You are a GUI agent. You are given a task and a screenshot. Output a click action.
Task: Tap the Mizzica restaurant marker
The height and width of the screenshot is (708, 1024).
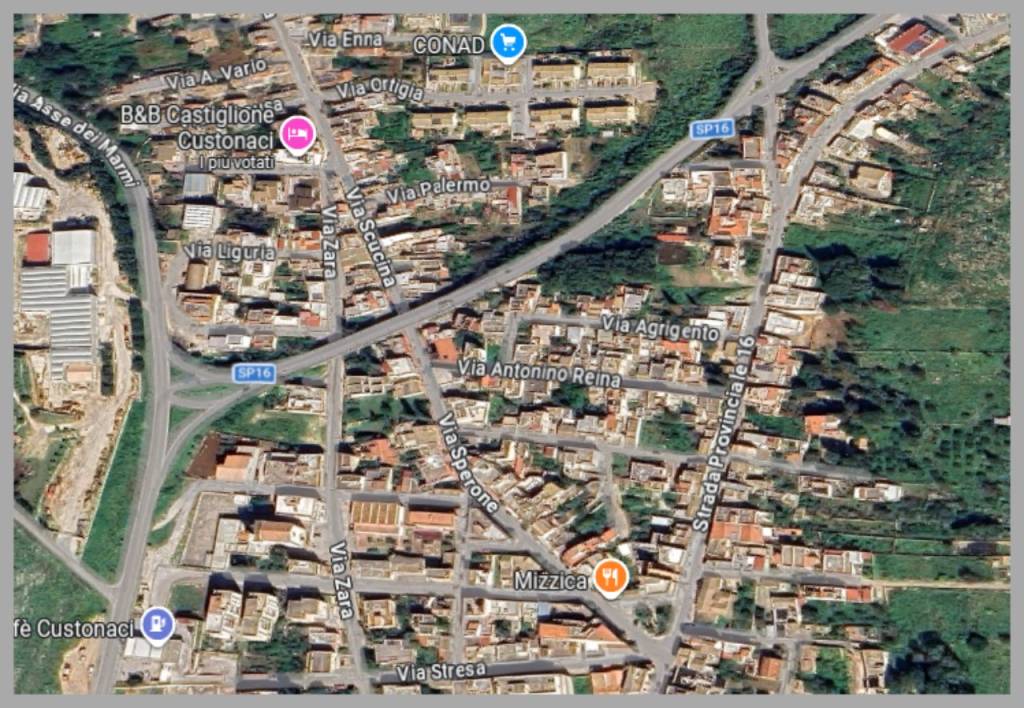(610, 576)
